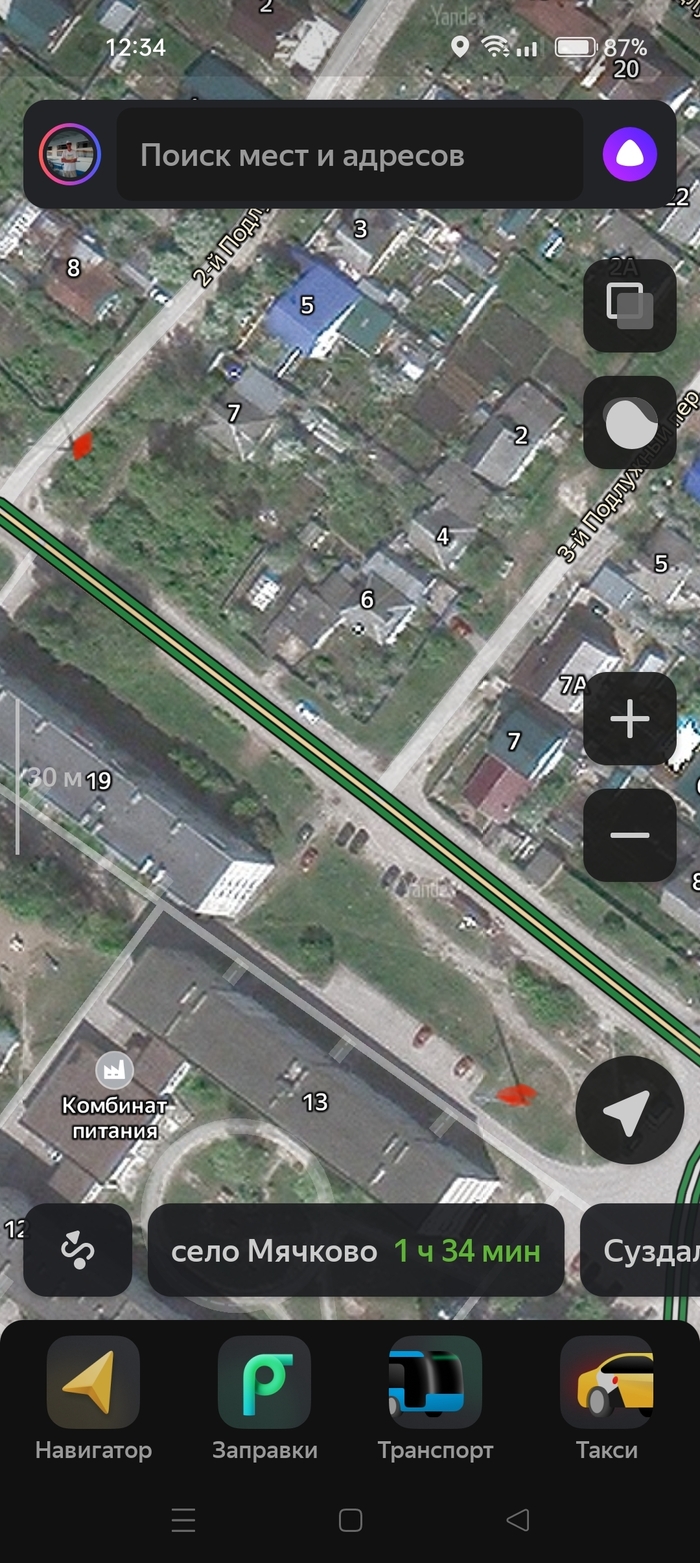Open the map layers selector
The width and height of the screenshot is (700, 1563).
(629, 305)
